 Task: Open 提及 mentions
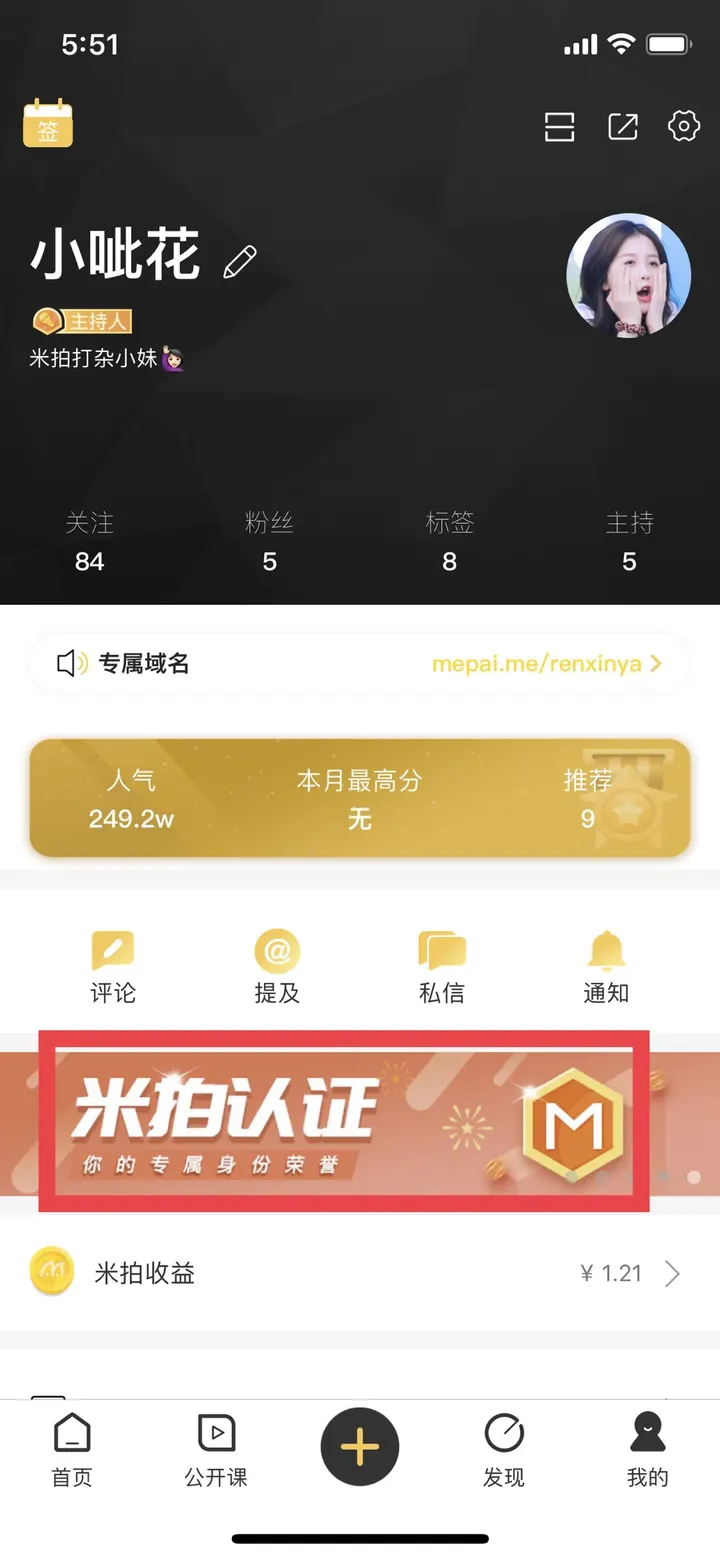click(277, 968)
